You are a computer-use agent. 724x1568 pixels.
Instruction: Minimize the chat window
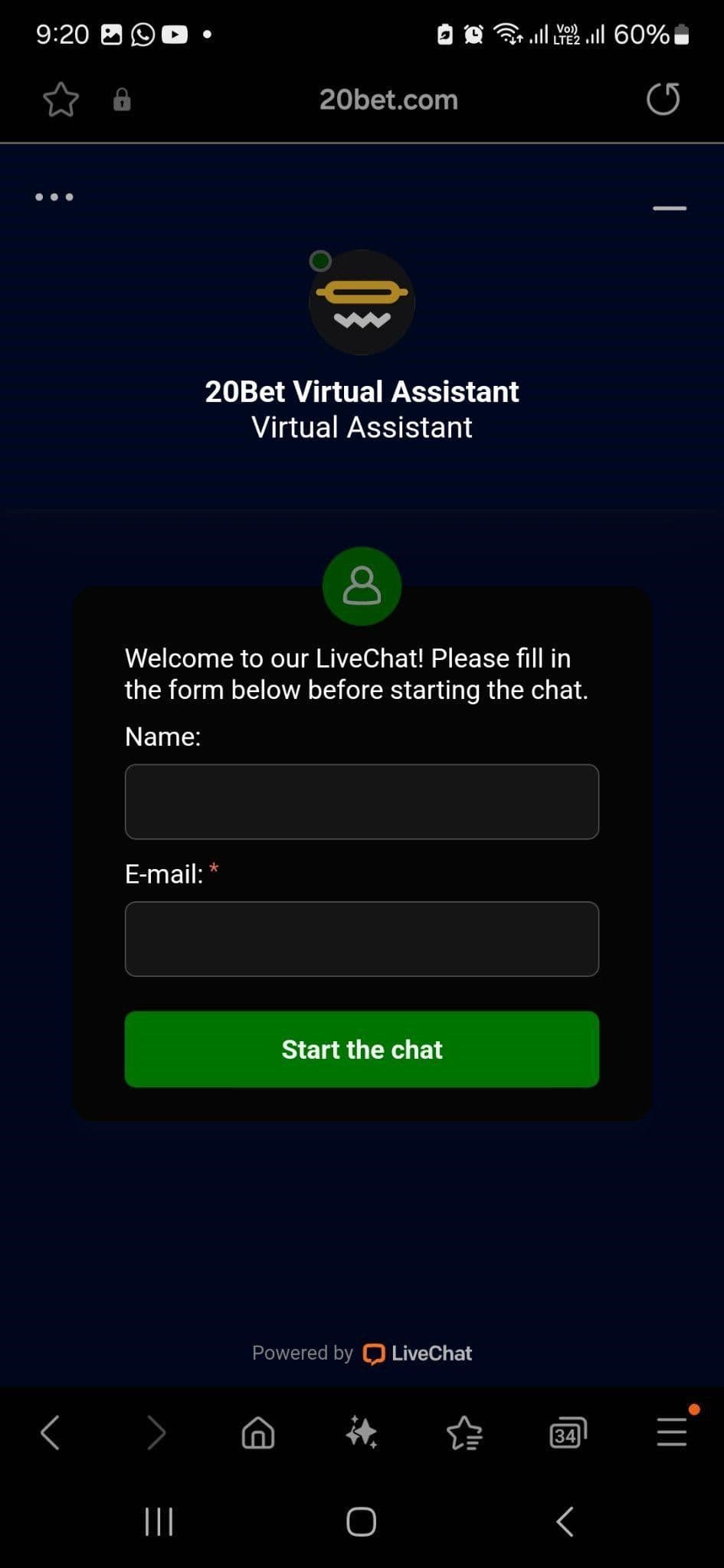669,207
